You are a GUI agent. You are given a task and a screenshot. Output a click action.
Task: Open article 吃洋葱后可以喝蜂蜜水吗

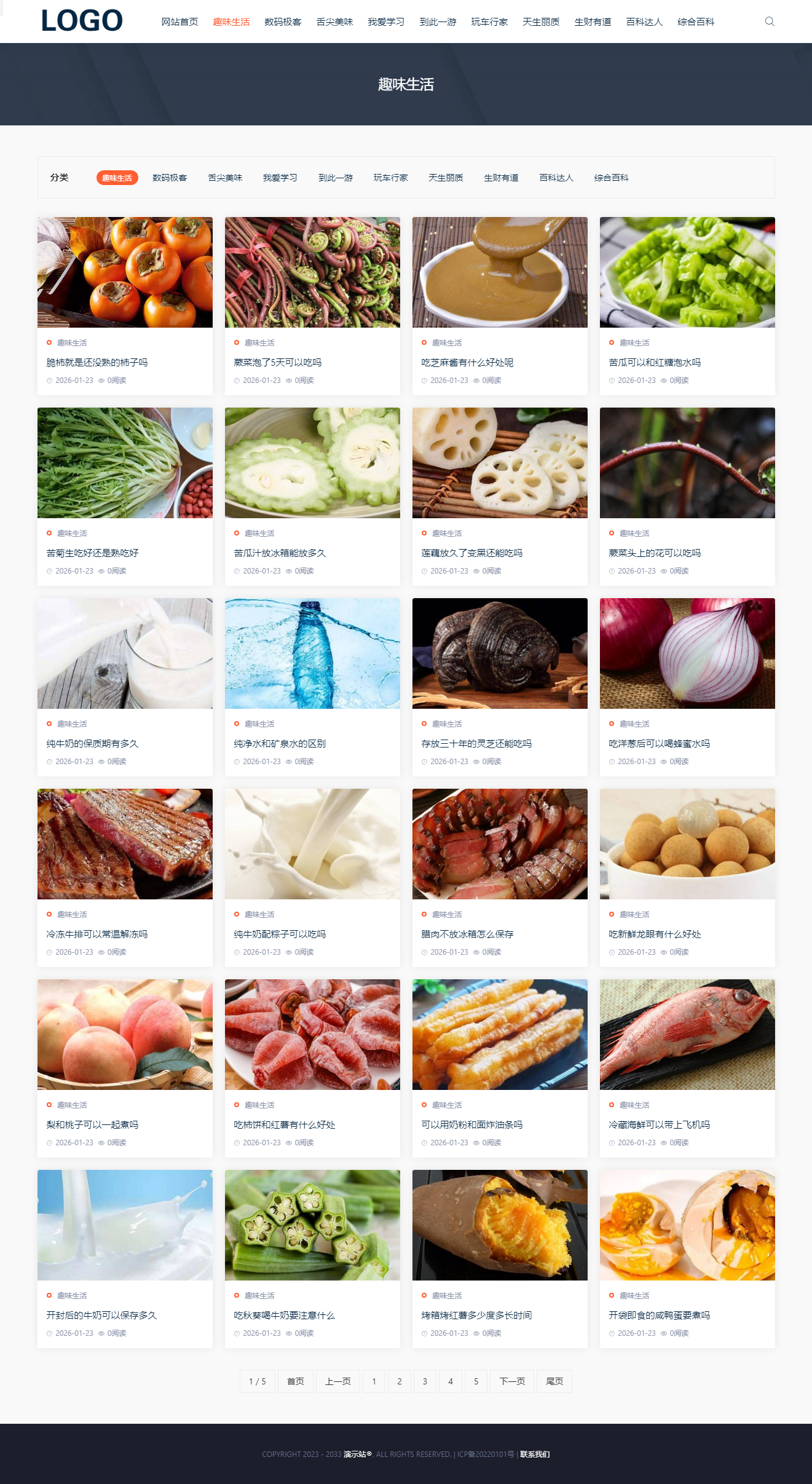point(659,744)
